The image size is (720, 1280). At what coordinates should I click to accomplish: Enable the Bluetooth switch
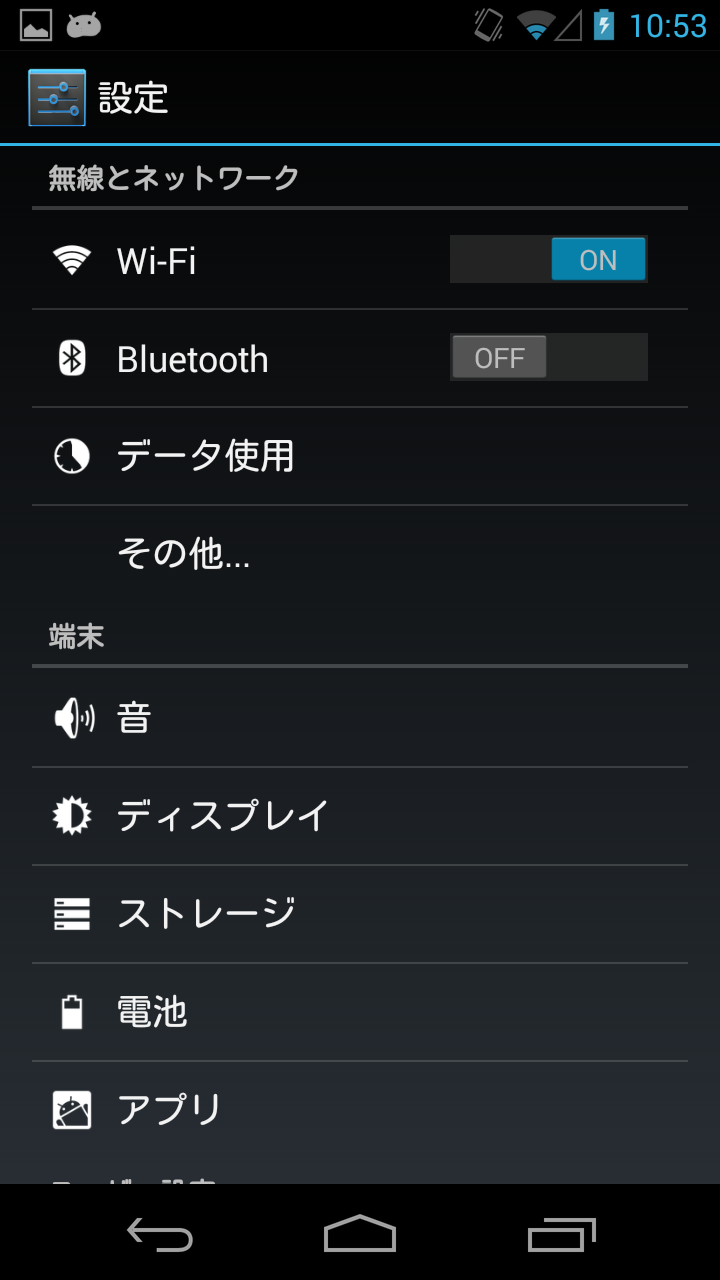(x=548, y=358)
